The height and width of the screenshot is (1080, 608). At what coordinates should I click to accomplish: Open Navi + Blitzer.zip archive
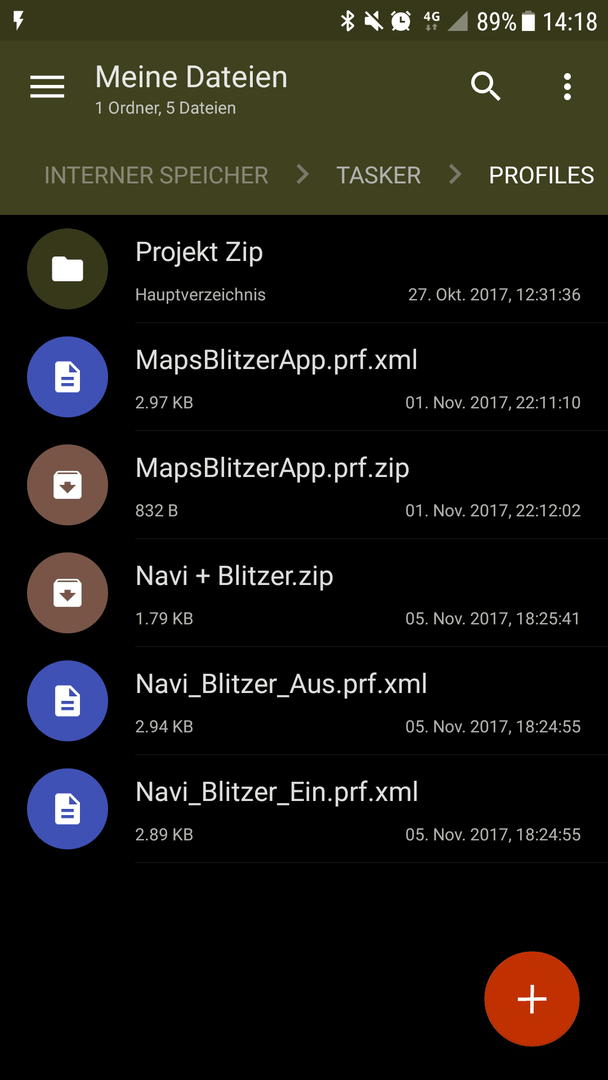pyautogui.click(x=304, y=593)
